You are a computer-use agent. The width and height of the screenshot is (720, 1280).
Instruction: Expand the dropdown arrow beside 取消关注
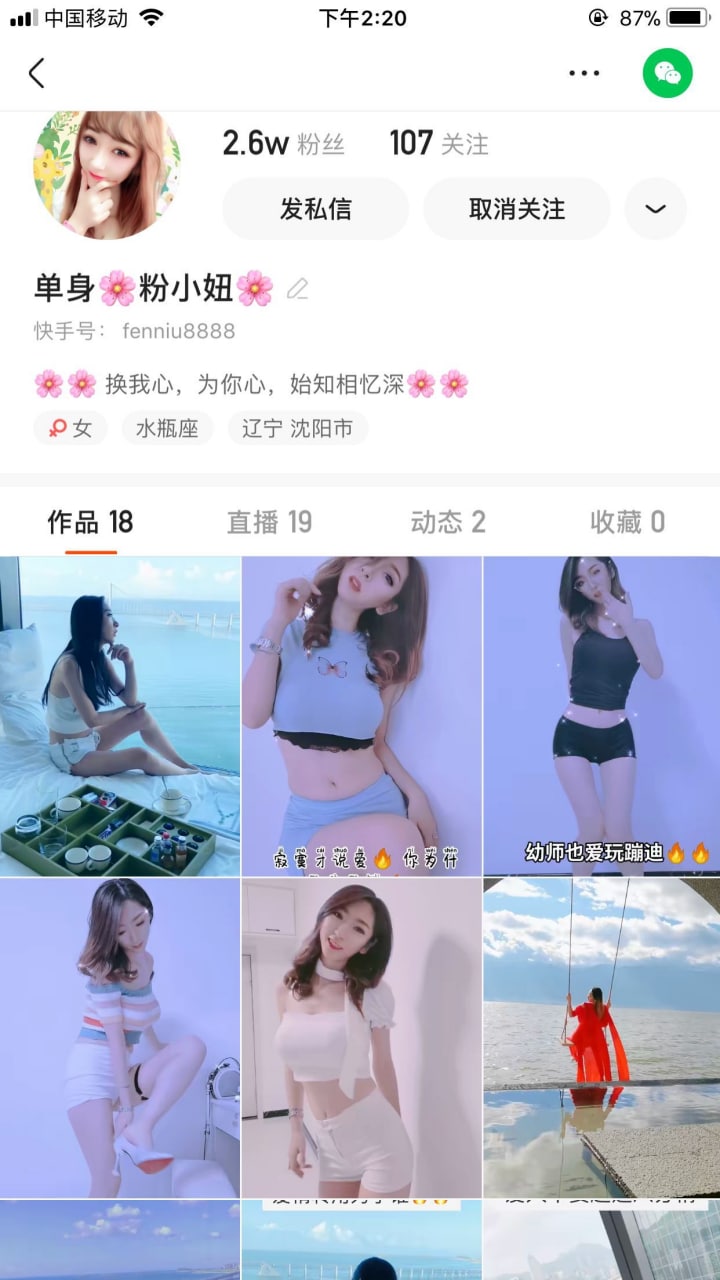[x=655, y=209]
